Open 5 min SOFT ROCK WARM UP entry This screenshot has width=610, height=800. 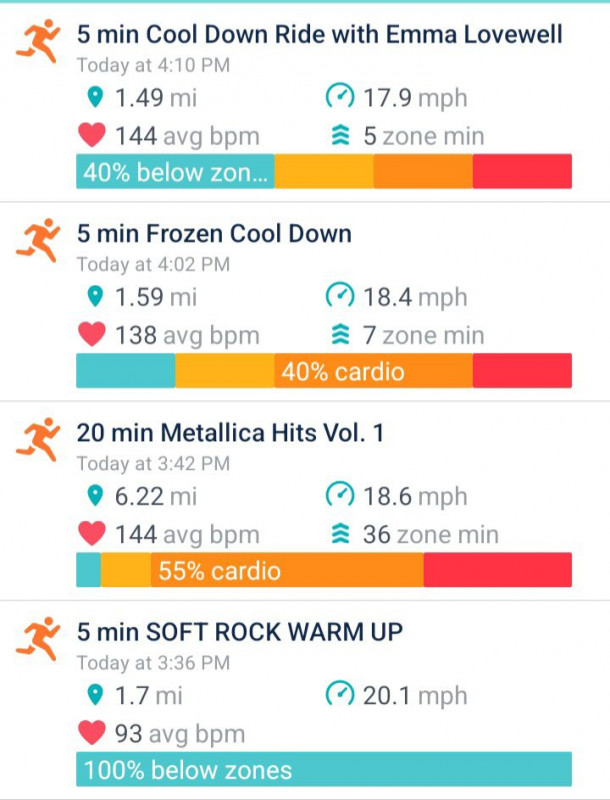click(240, 632)
